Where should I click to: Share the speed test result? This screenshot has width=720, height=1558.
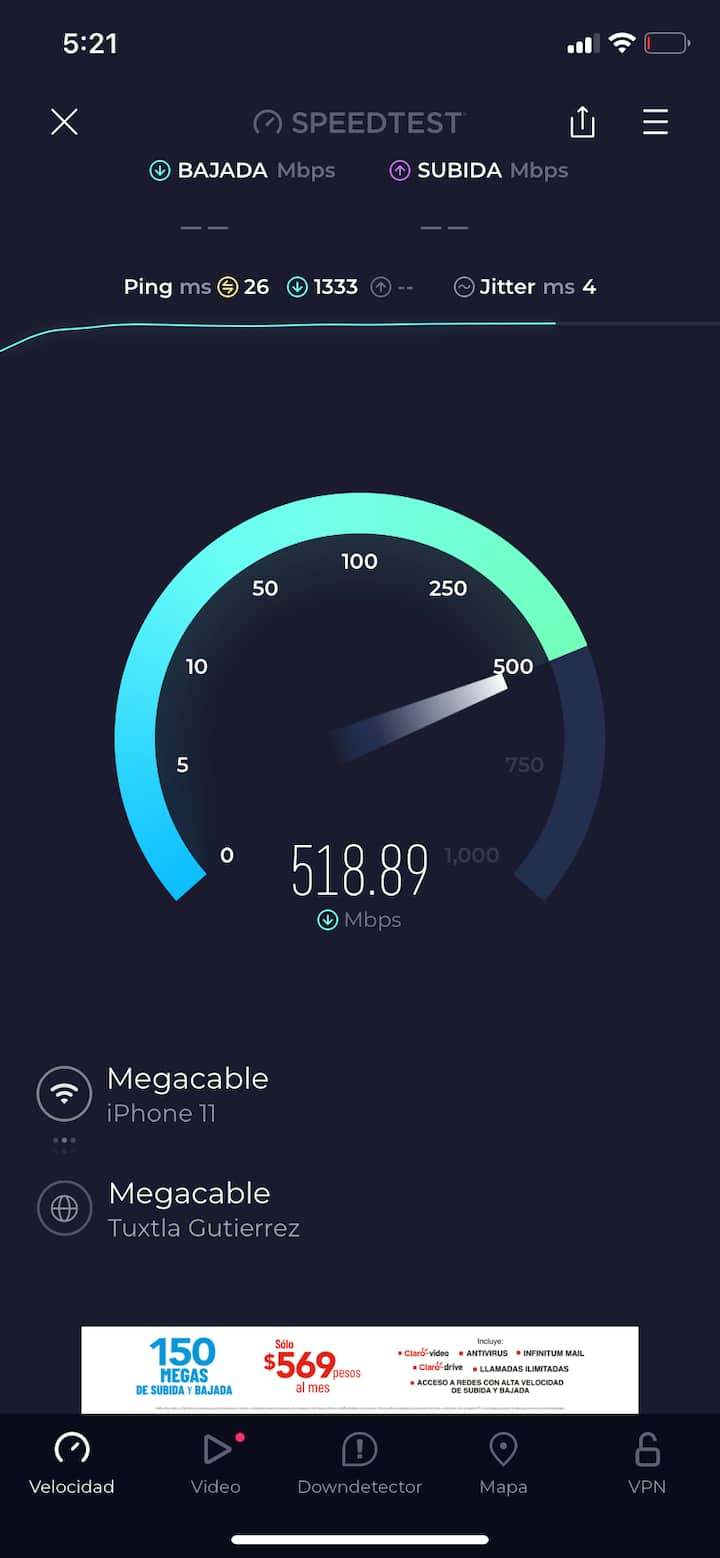click(582, 123)
